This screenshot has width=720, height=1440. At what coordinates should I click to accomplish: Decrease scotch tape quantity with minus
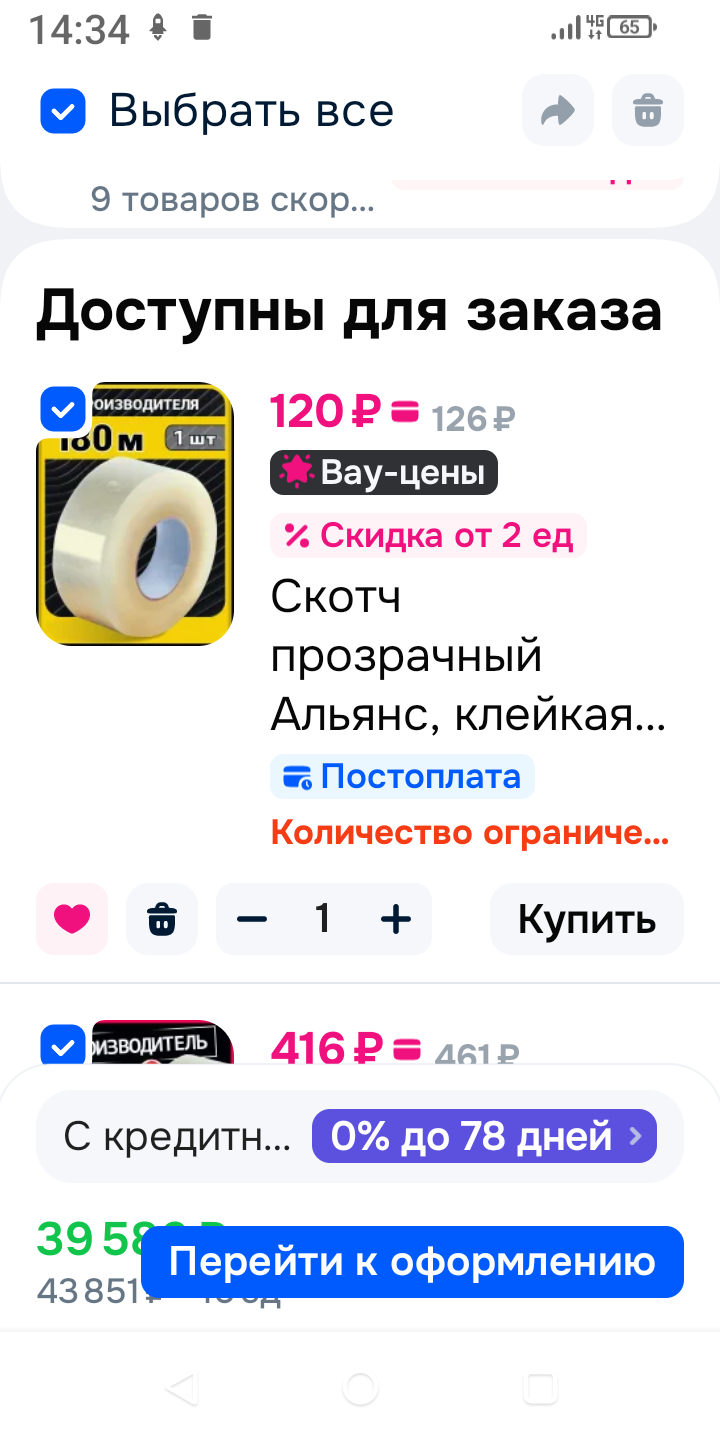253,918
